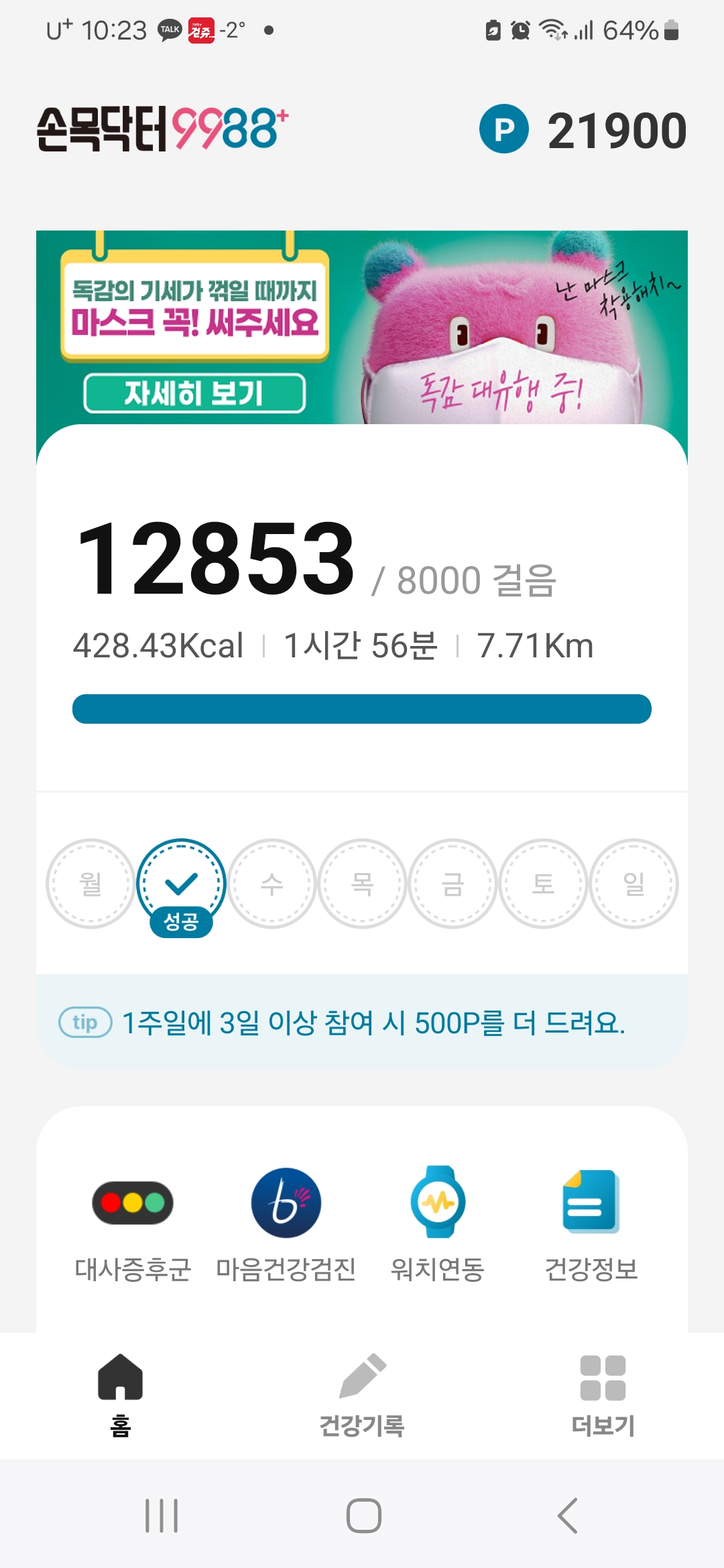The height and width of the screenshot is (1568, 724).
Task: Switch to the 건강기록 tab
Action: point(362,1395)
